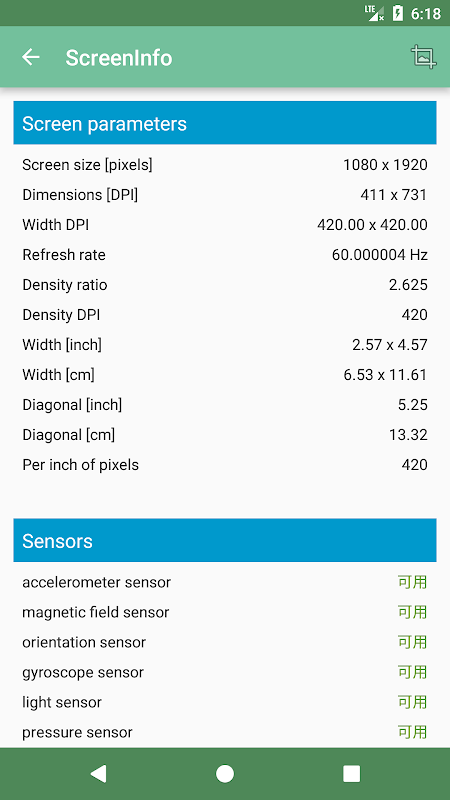The image size is (450, 800).
Task: Open recent apps with the square button
Action: point(352,773)
